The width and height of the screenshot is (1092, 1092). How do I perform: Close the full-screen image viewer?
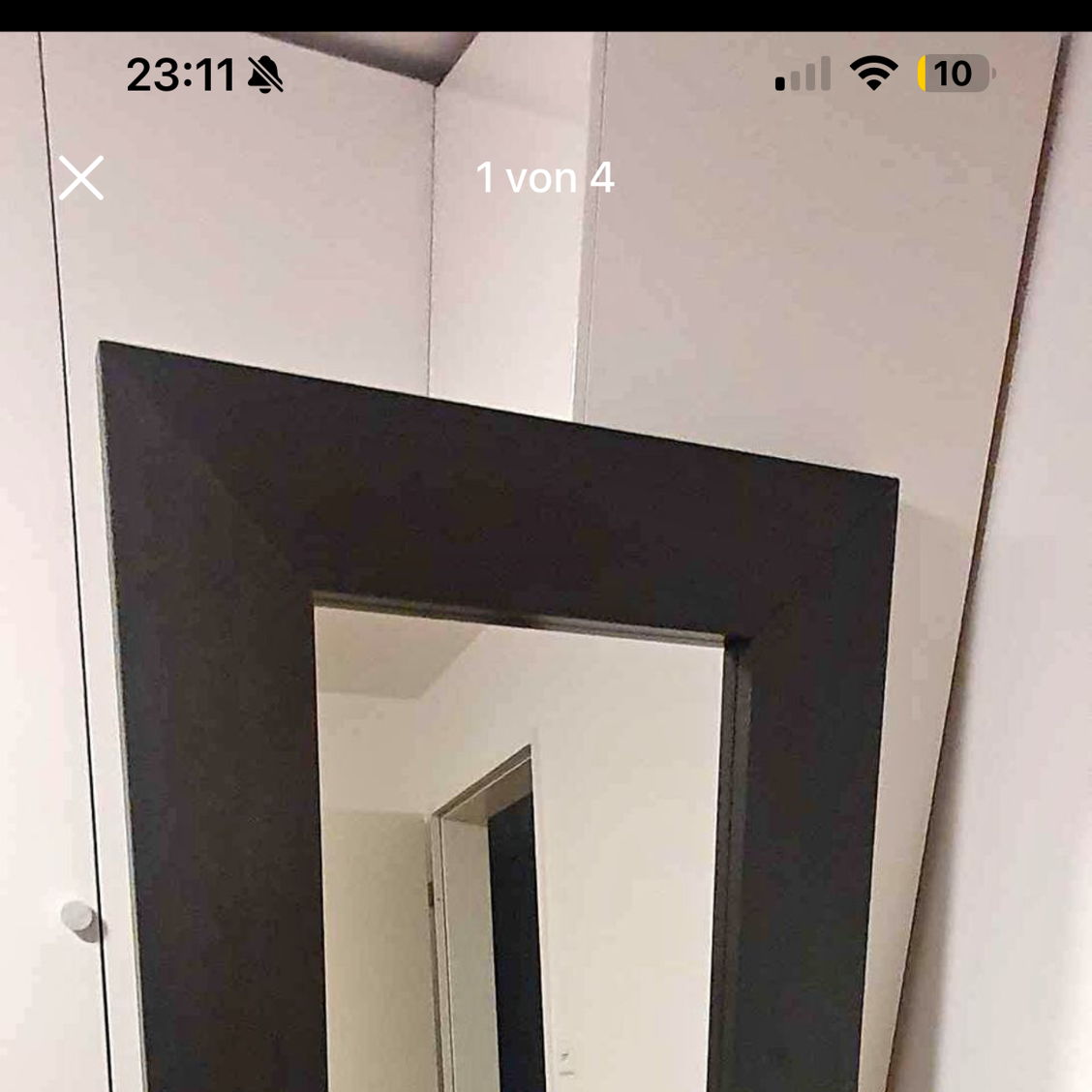point(80,178)
